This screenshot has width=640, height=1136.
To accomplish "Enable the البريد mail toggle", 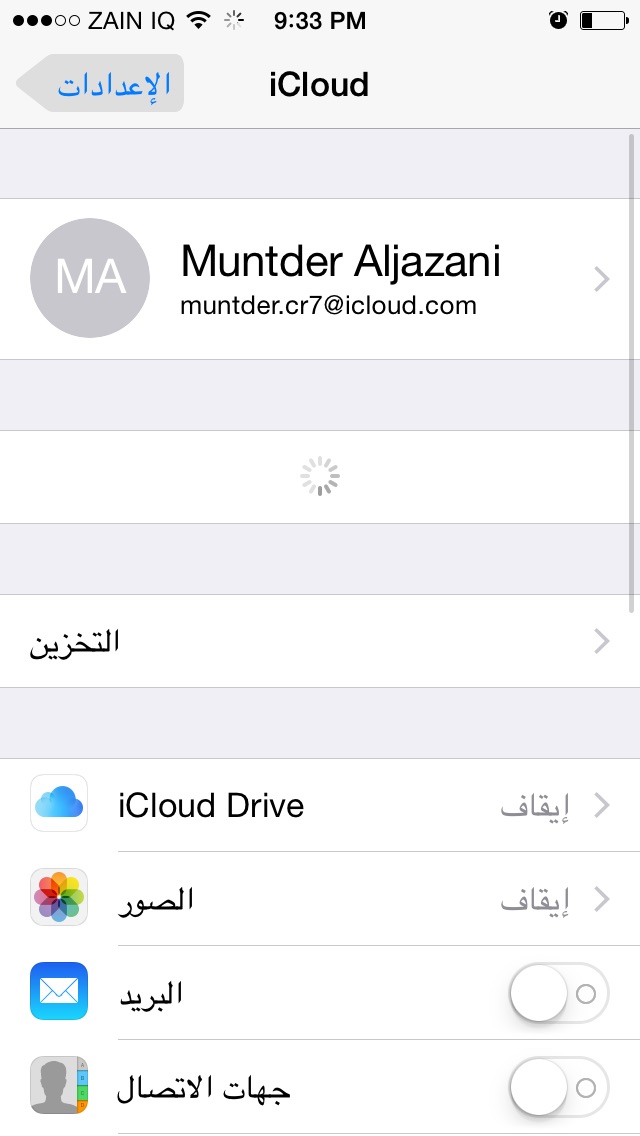I will click(x=558, y=993).
